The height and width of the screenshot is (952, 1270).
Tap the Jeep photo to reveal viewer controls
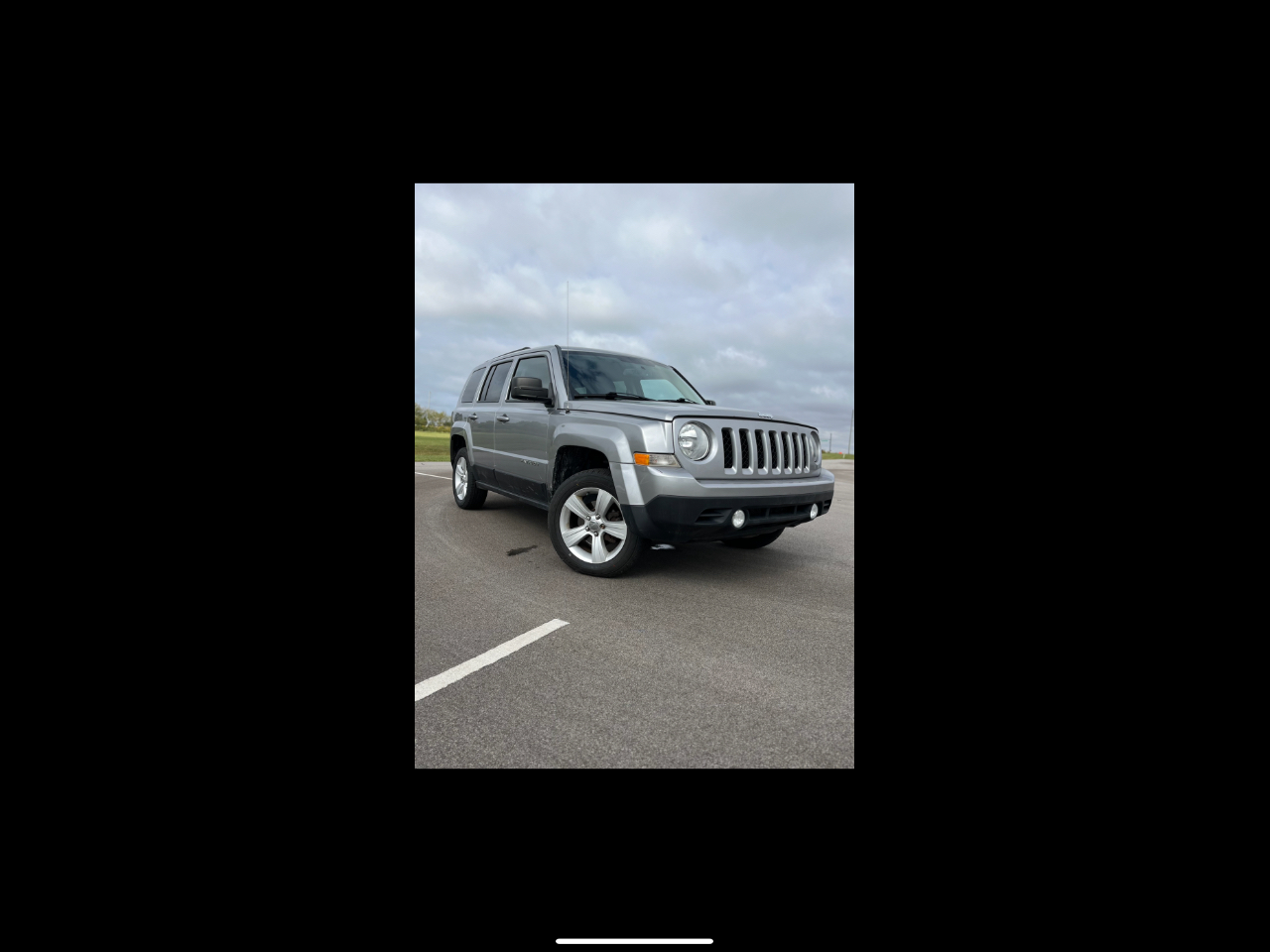tap(634, 475)
